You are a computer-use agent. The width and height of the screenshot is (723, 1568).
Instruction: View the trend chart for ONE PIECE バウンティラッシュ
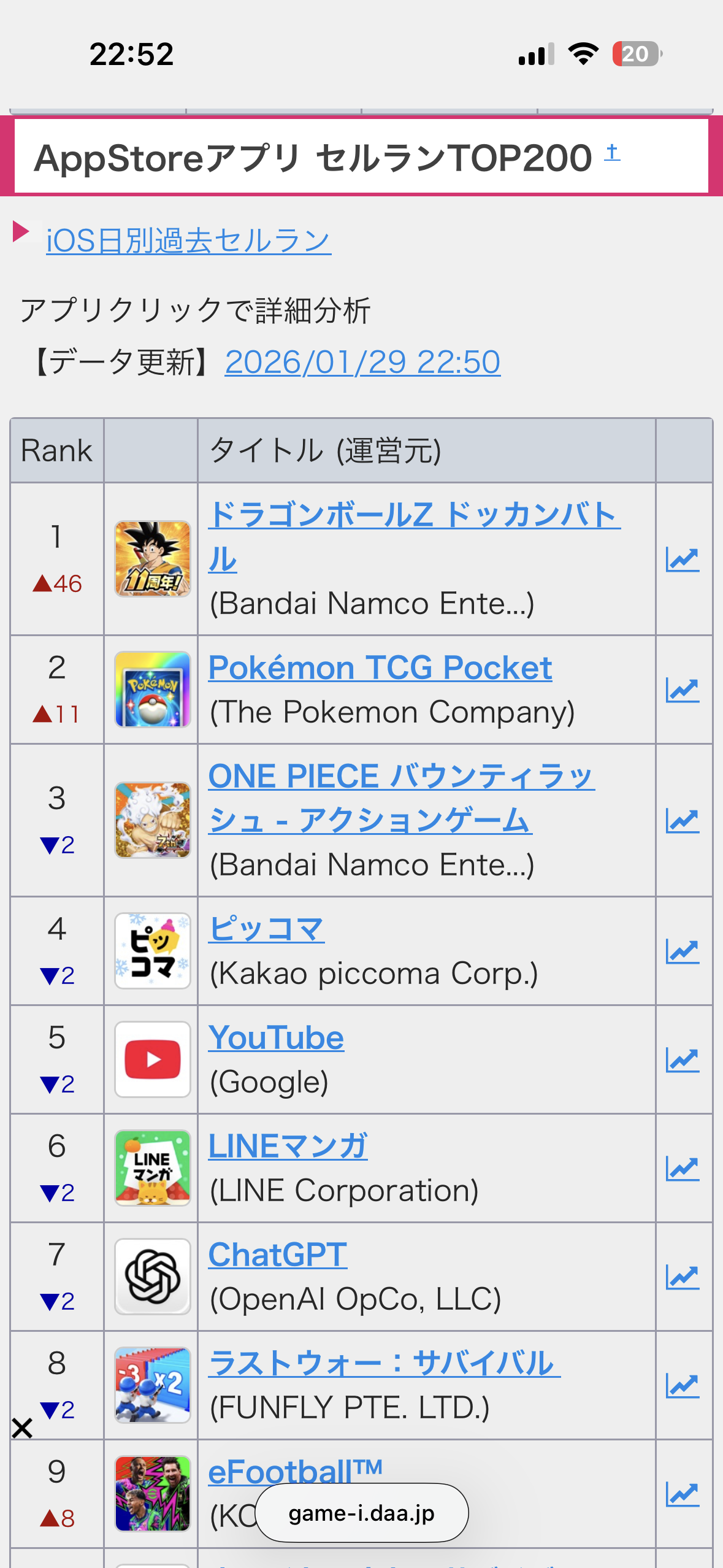pyautogui.click(x=682, y=821)
